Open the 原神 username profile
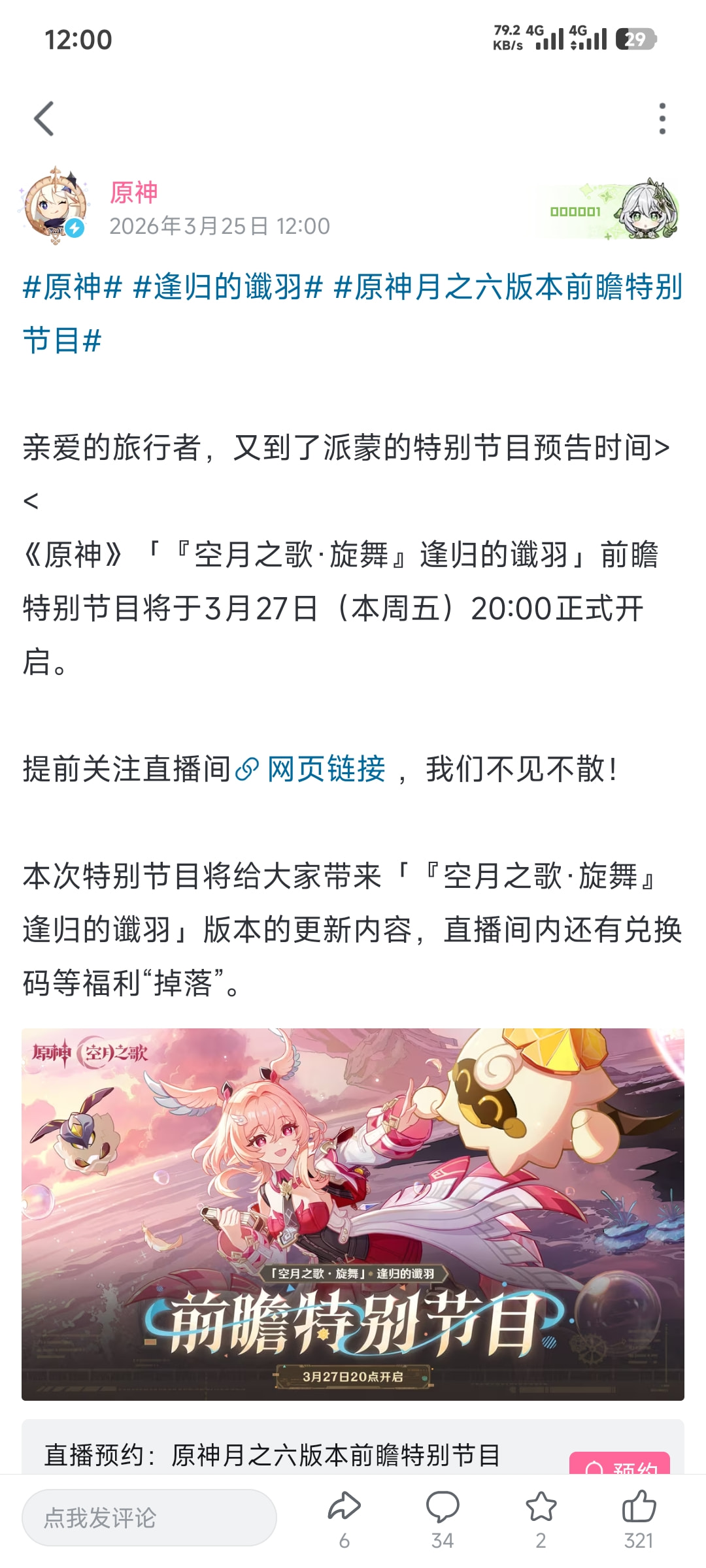The width and height of the screenshot is (706, 1568). 134,192
